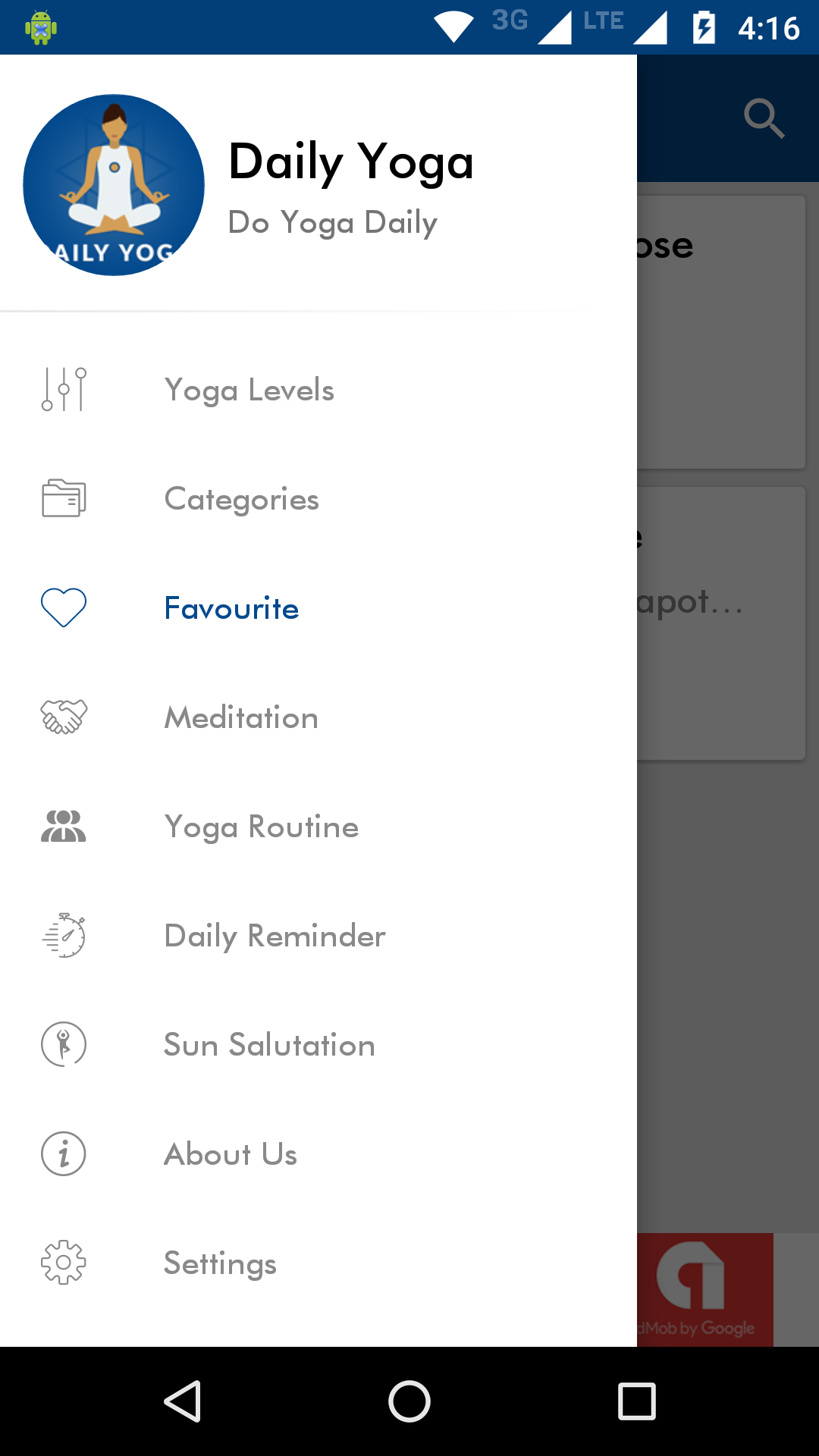This screenshot has height=1456, width=819.
Task: Open the About Us page
Action: 231,1154
